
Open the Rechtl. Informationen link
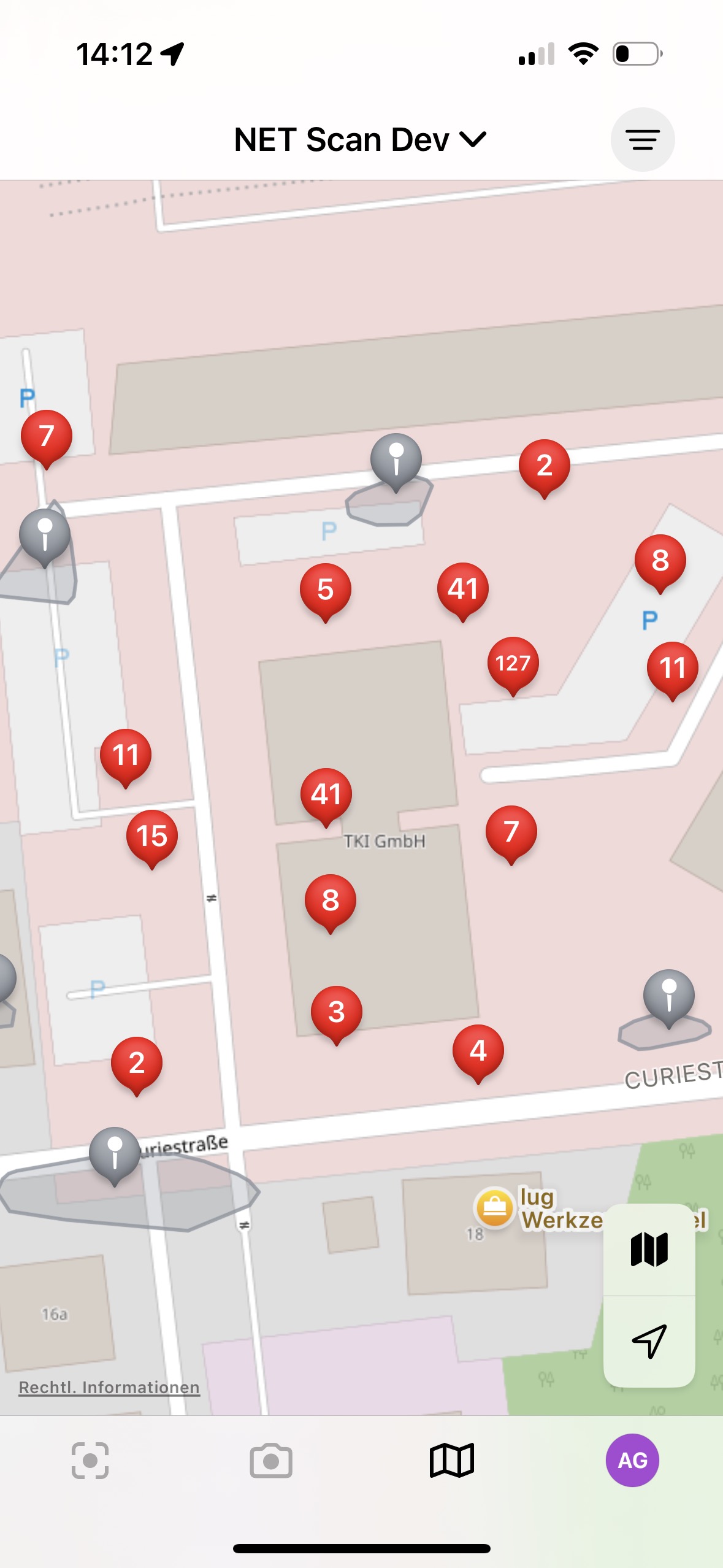(x=109, y=1388)
